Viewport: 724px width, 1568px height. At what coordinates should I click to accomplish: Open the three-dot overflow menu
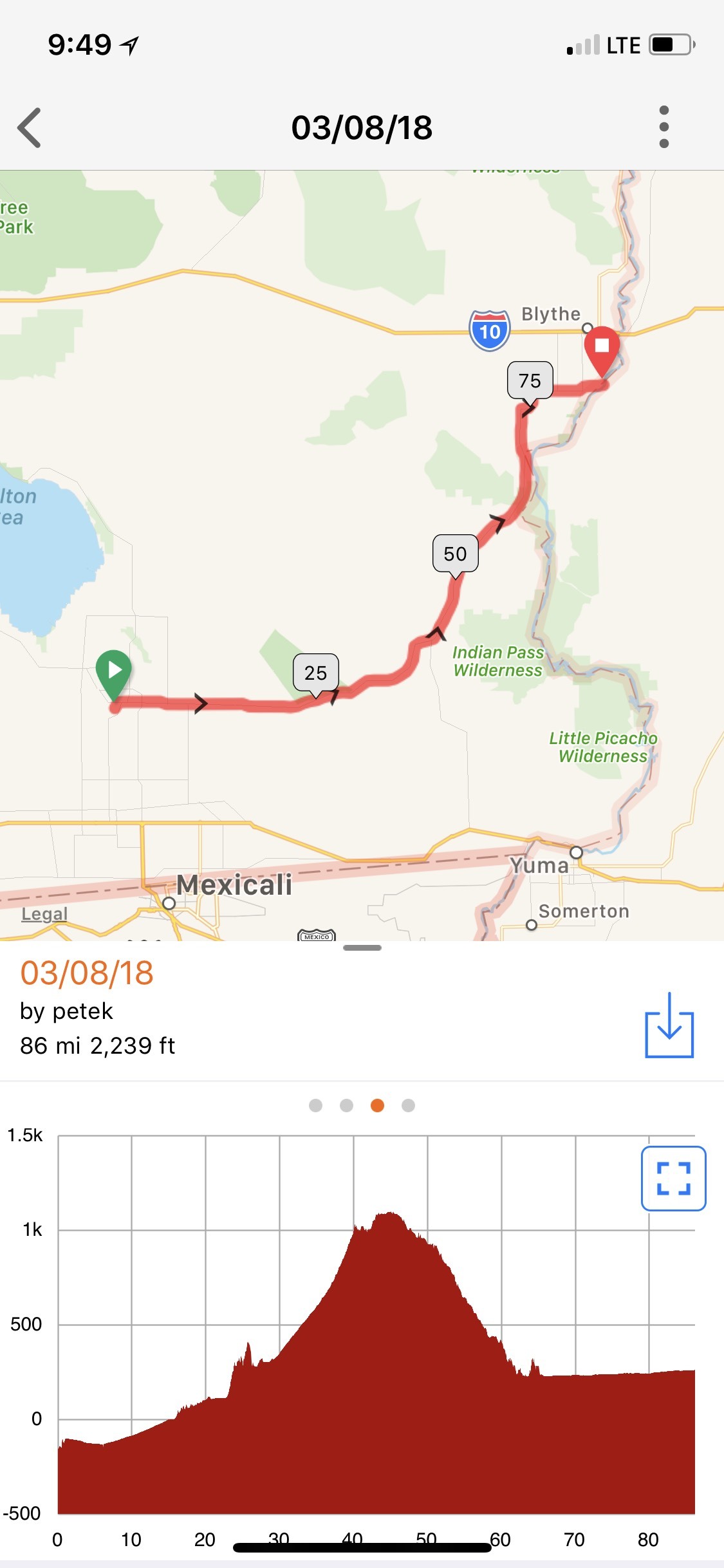[664, 127]
